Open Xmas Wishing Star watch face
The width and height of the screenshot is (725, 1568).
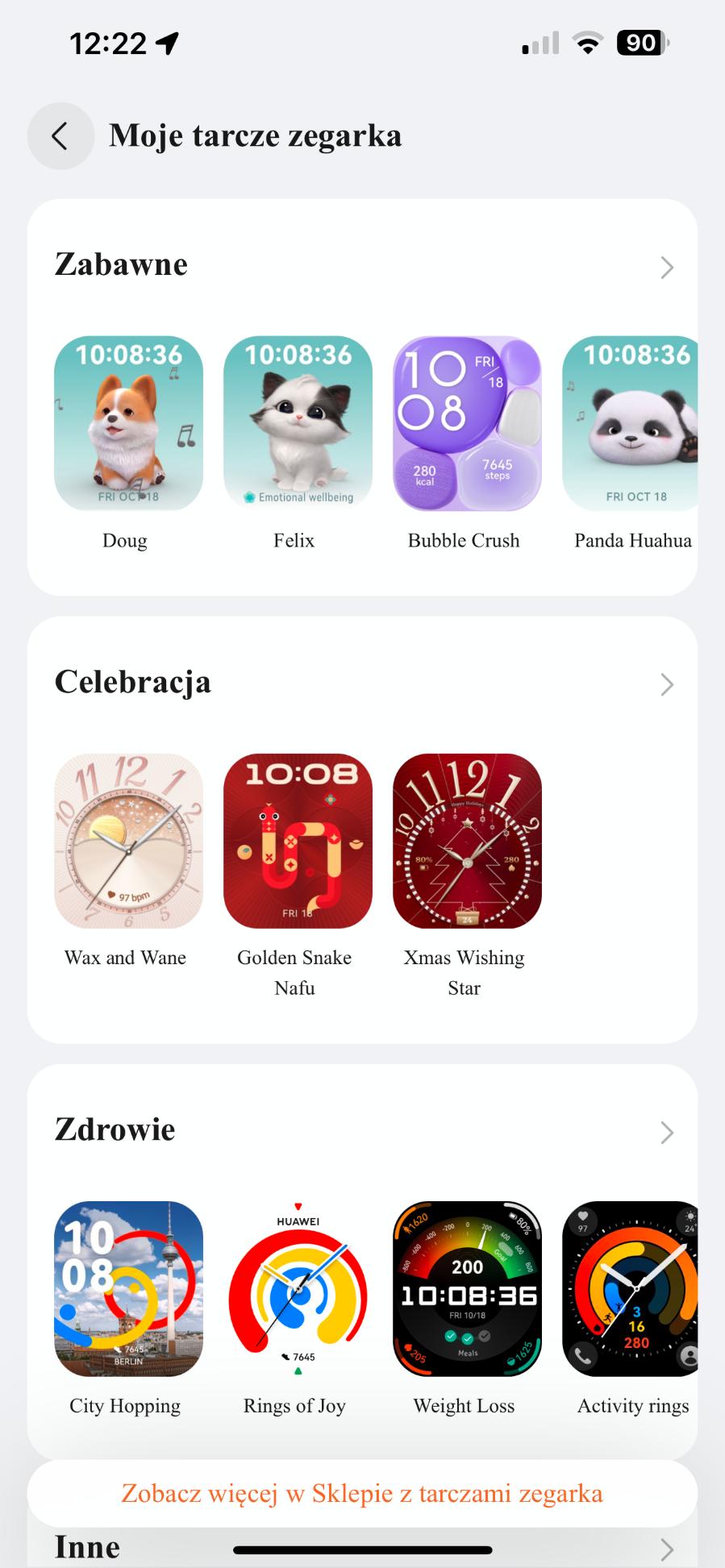point(467,841)
